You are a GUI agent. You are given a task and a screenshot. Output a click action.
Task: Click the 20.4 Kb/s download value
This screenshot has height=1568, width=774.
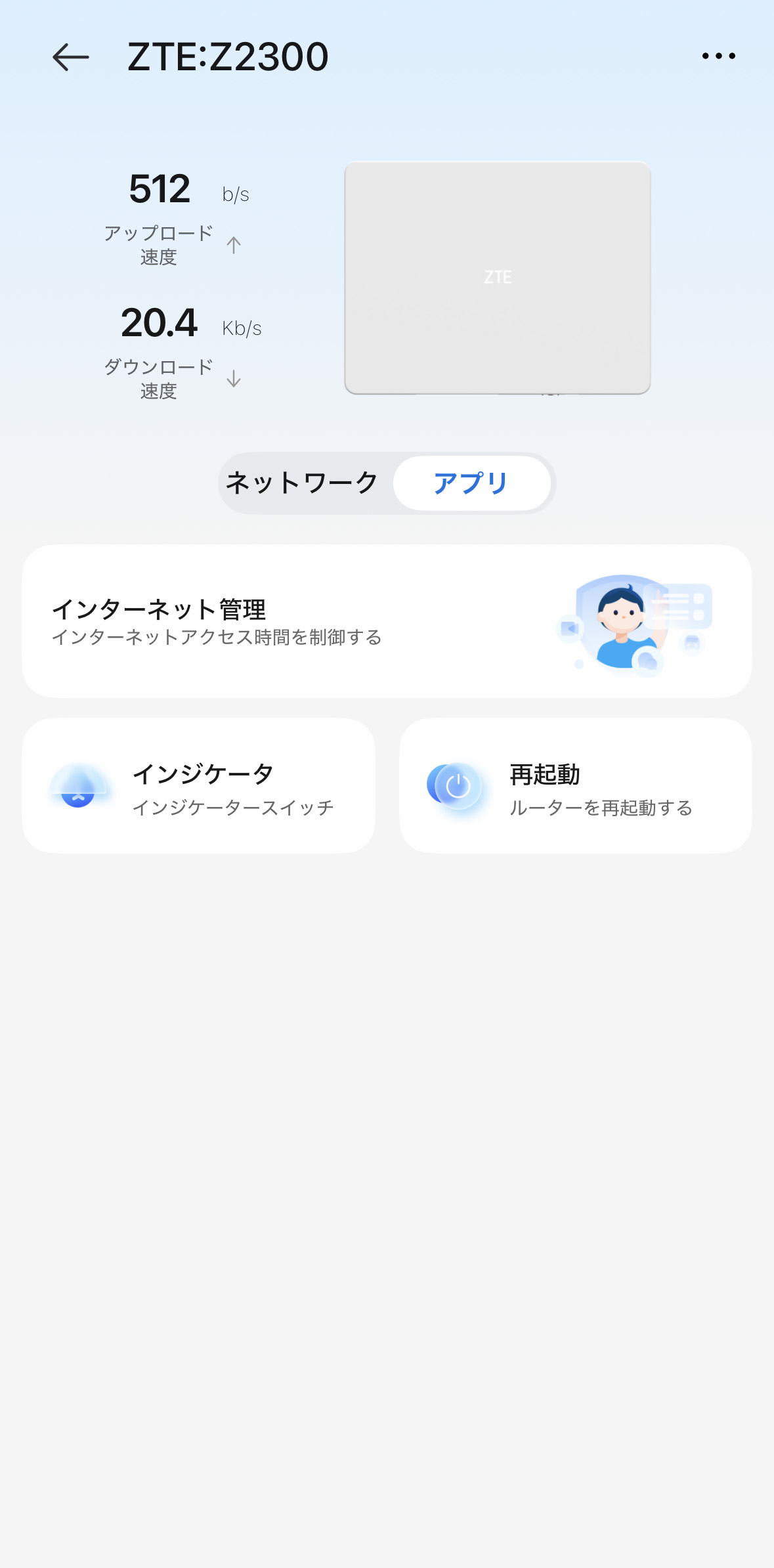pos(160,325)
